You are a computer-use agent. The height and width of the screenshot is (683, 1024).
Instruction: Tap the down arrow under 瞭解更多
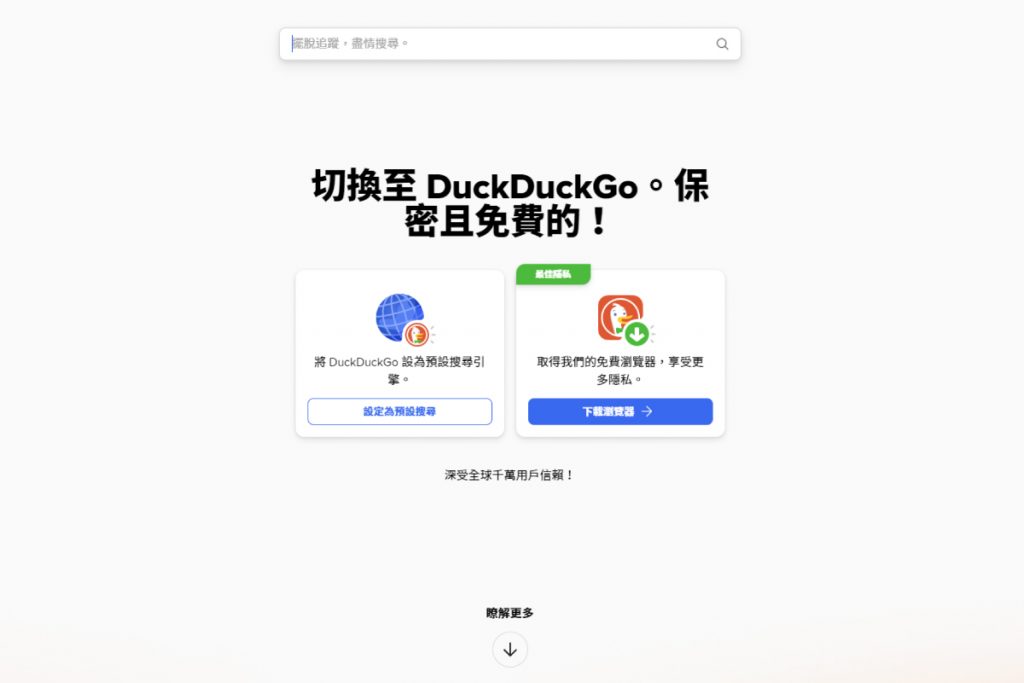pos(510,650)
